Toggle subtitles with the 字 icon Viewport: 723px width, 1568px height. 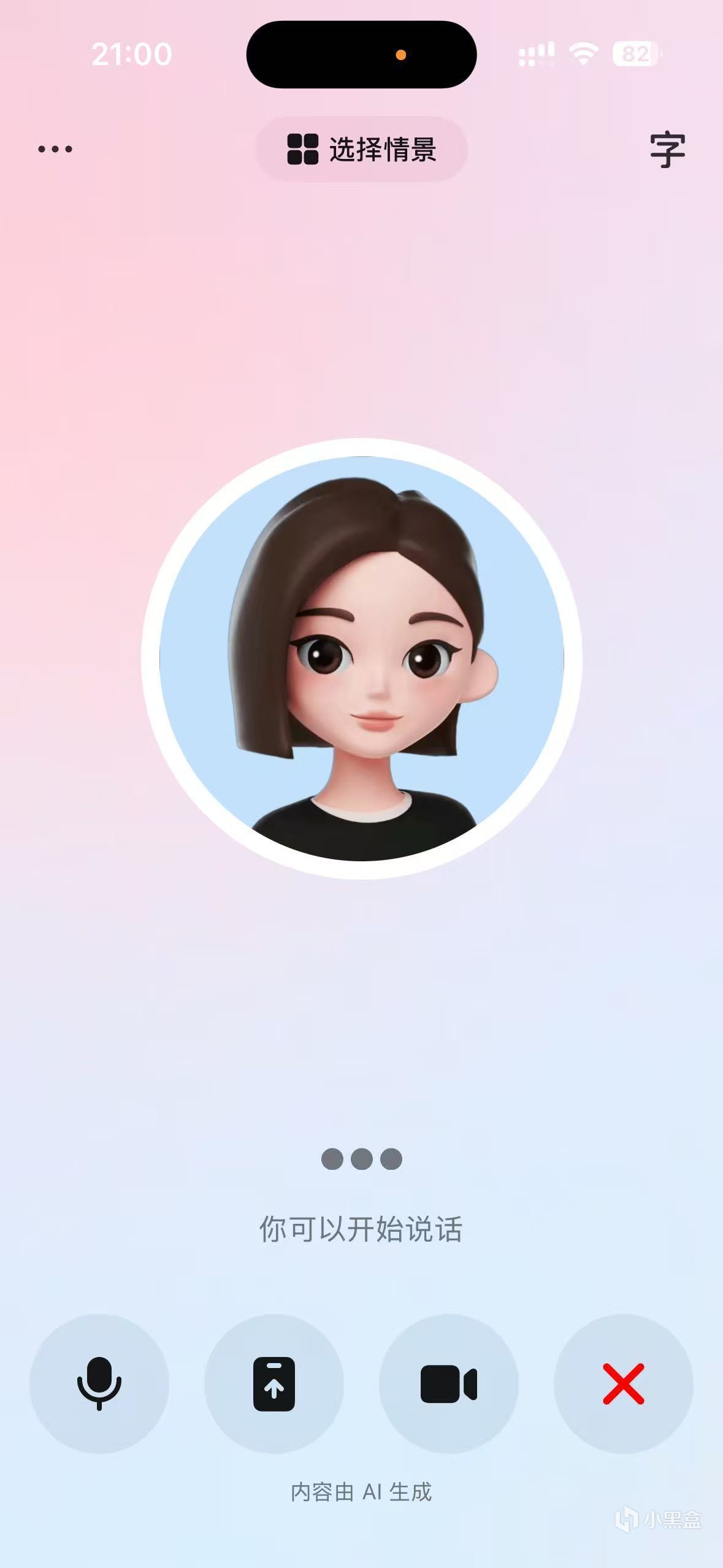667,149
